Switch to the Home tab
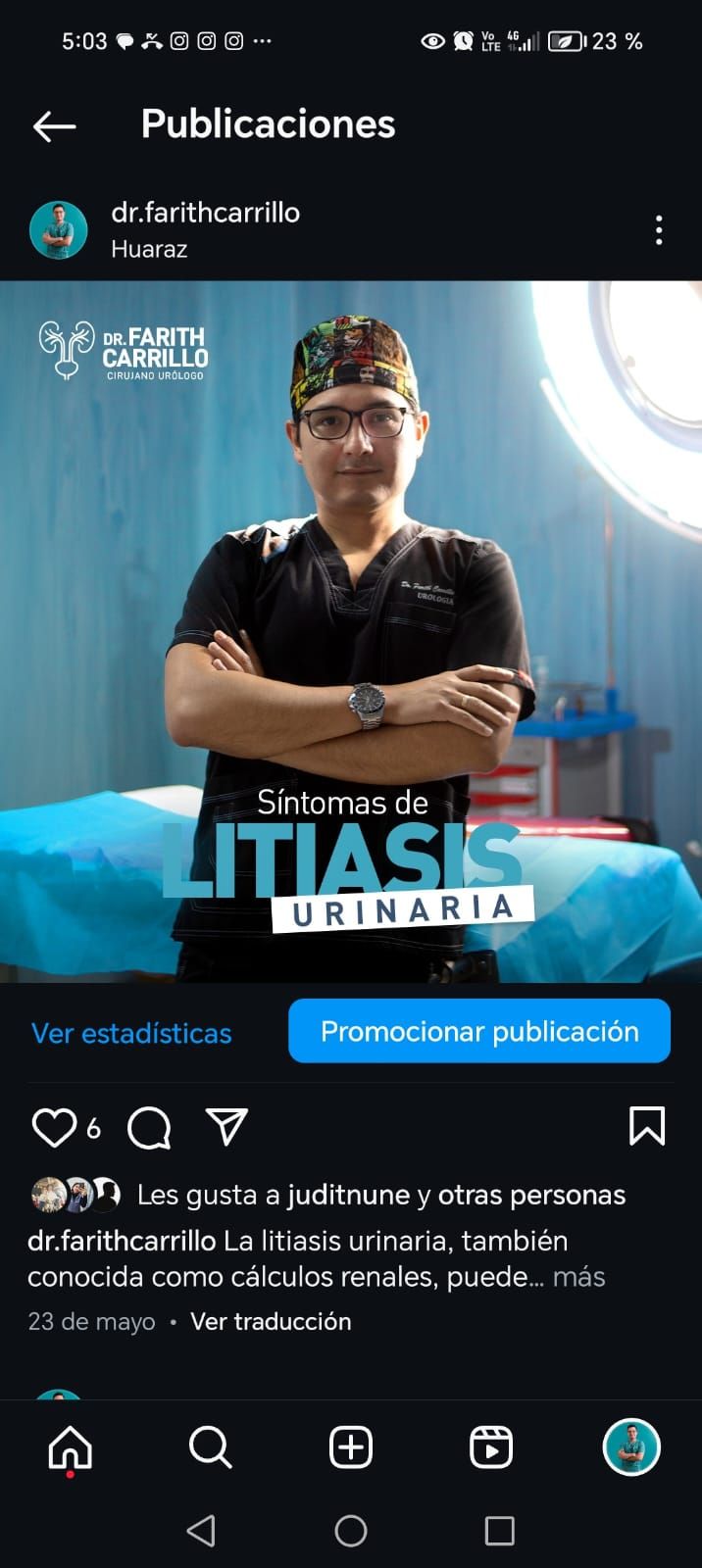Image resolution: width=702 pixels, height=1568 pixels. [71, 1446]
